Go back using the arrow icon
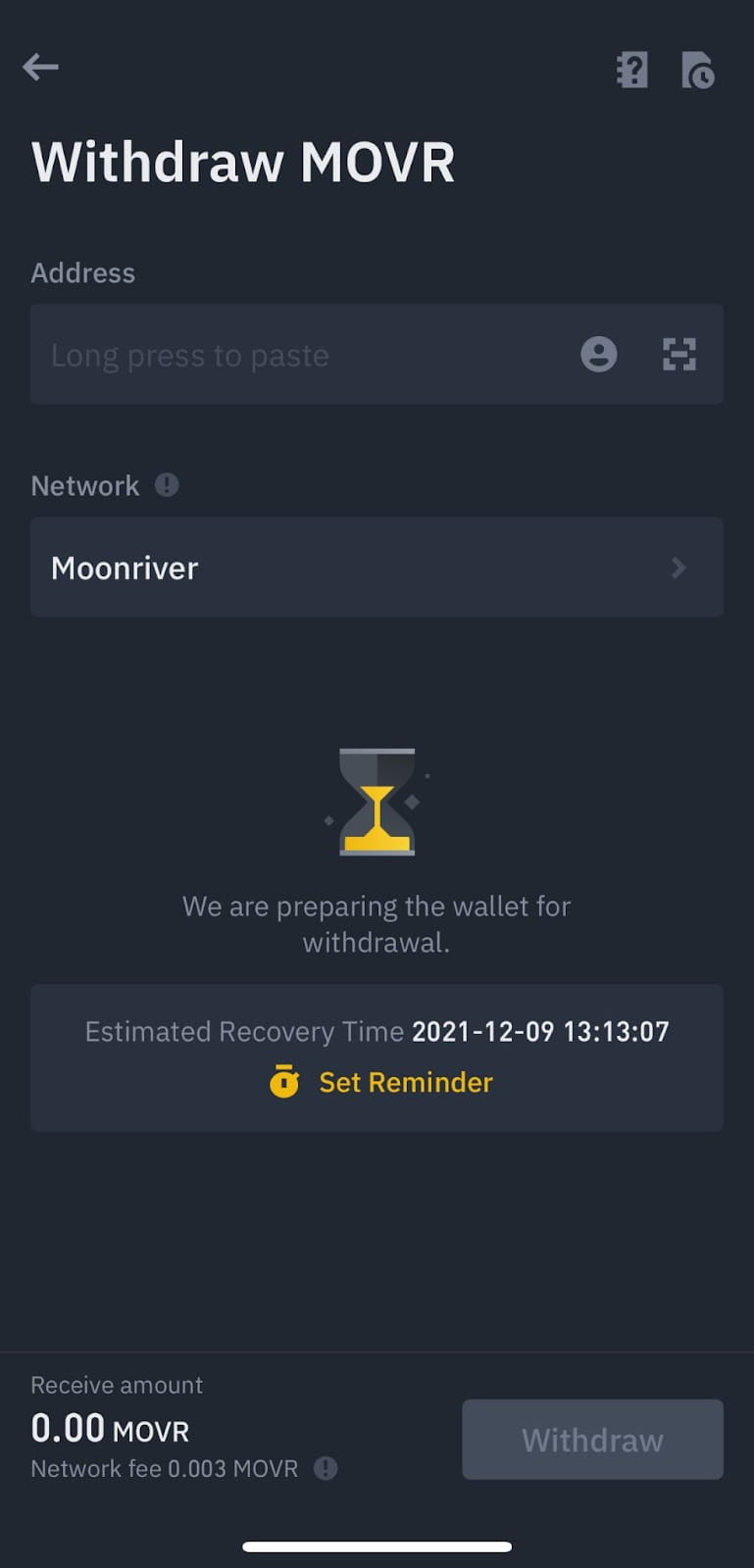Viewport: 754px width, 1568px height. (x=41, y=68)
